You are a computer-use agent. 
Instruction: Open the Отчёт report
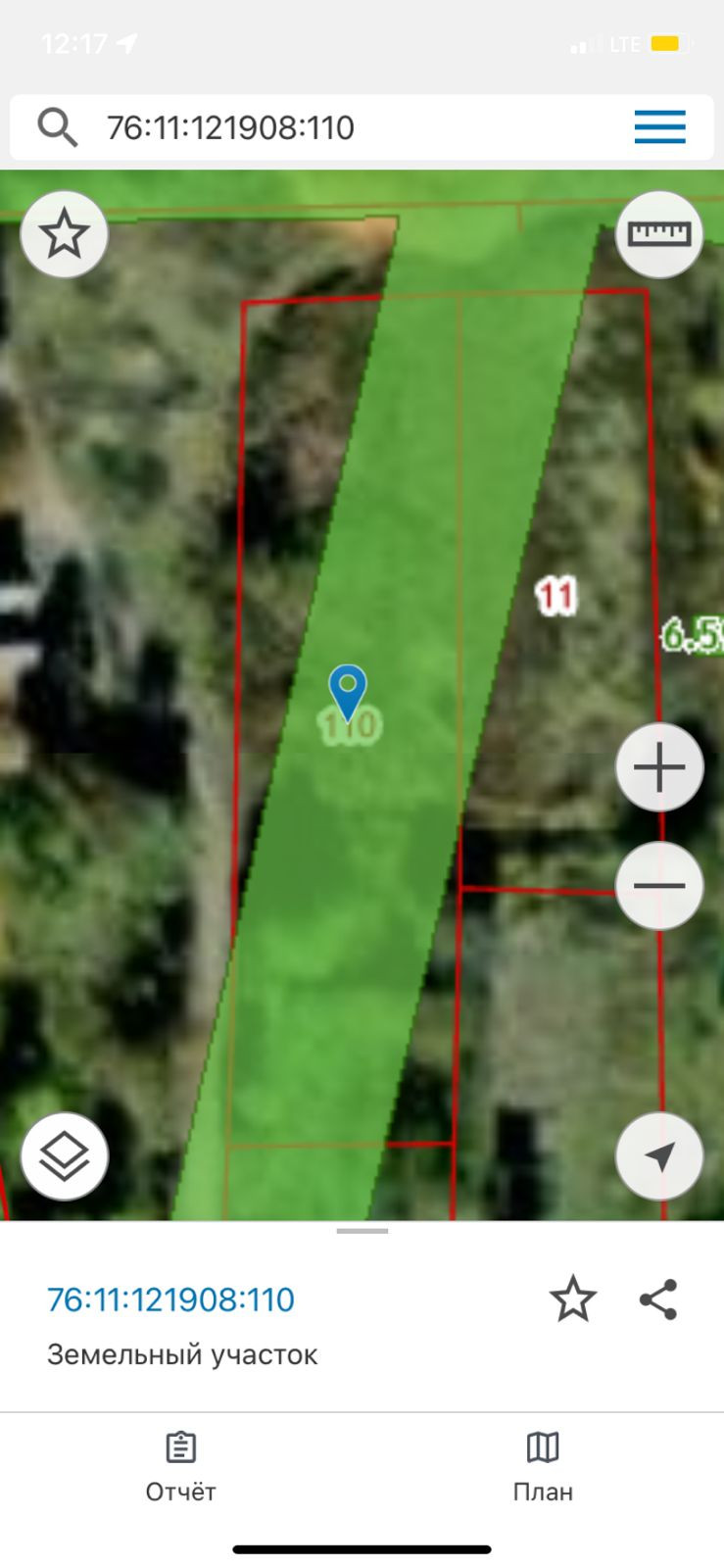pos(180,1466)
